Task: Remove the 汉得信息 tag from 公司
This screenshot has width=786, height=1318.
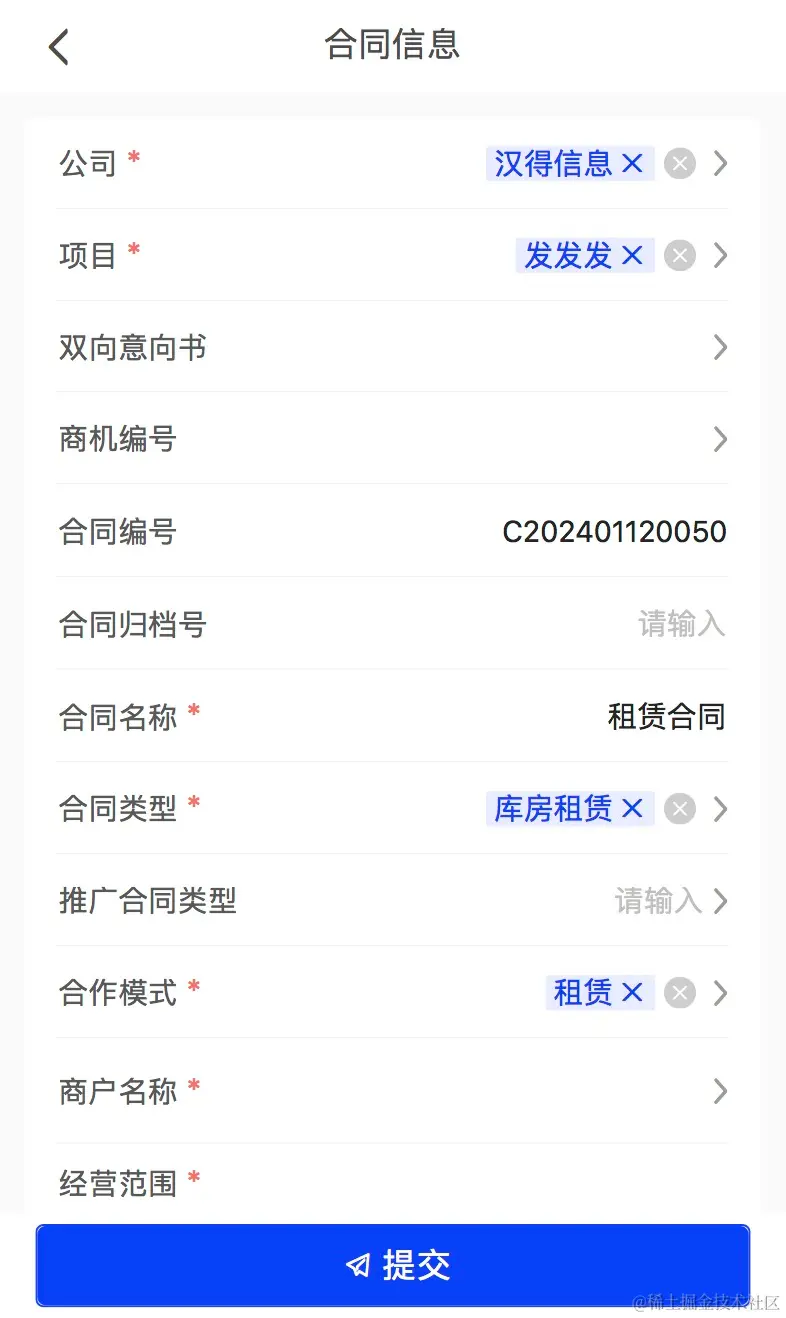Action: coord(632,163)
